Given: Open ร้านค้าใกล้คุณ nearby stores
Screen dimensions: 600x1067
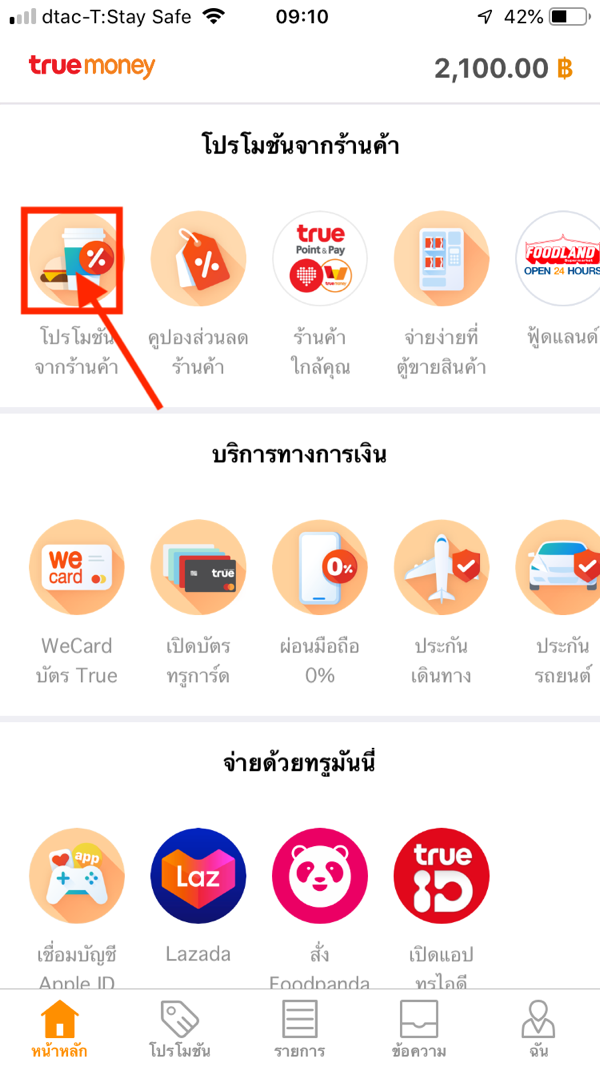Looking at the screenshot, I should click(x=320, y=260).
